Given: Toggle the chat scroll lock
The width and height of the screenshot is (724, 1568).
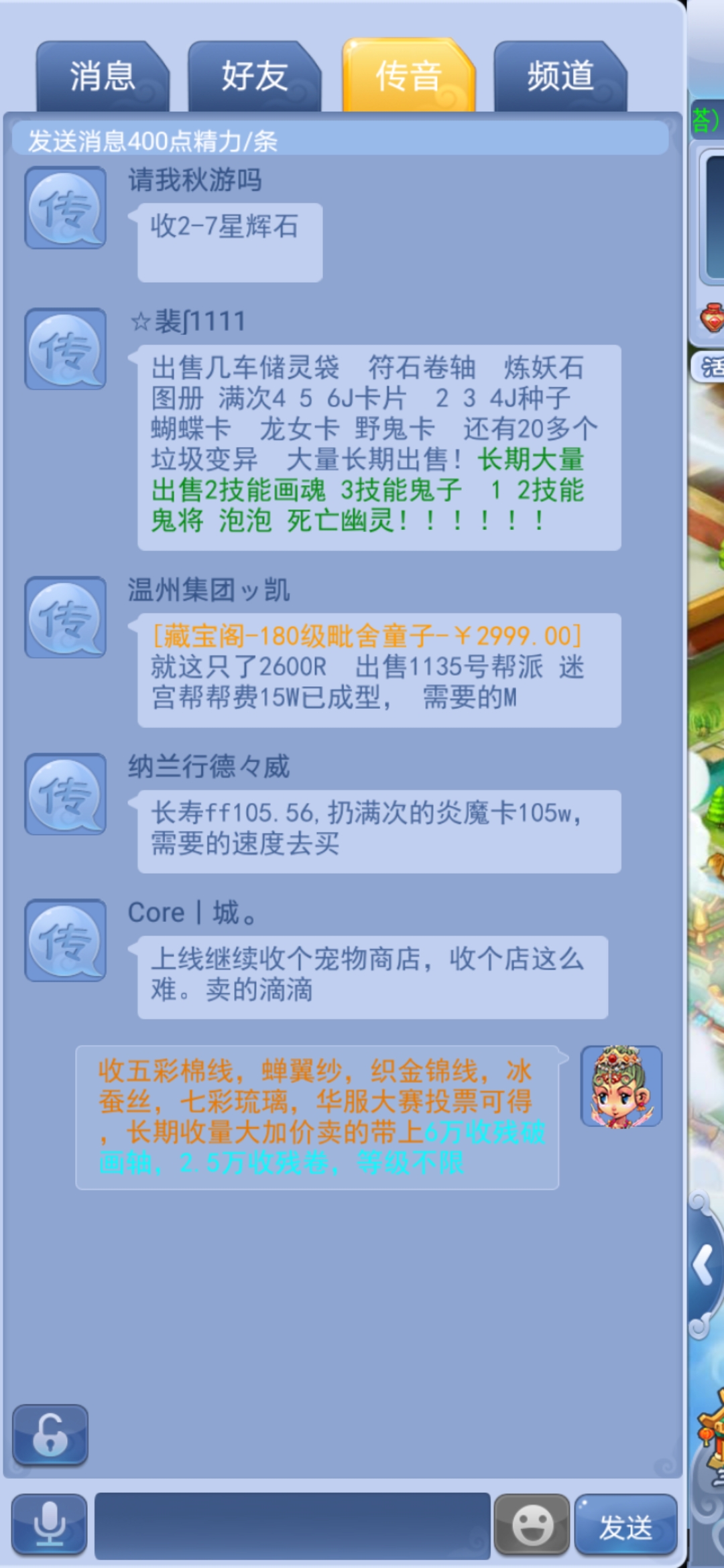Looking at the screenshot, I should pyautogui.click(x=50, y=1435).
